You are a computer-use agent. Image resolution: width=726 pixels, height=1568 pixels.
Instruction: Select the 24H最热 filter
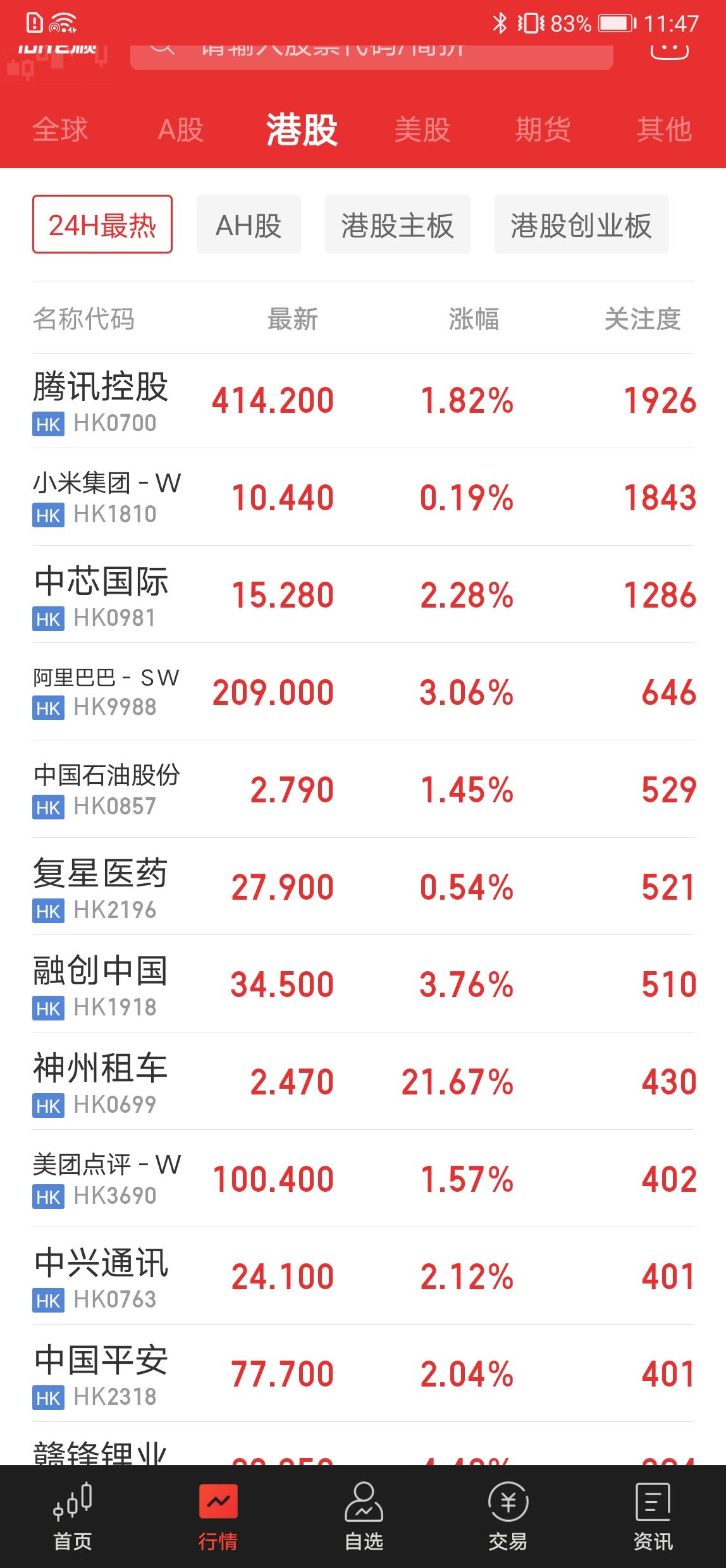pos(102,226)
